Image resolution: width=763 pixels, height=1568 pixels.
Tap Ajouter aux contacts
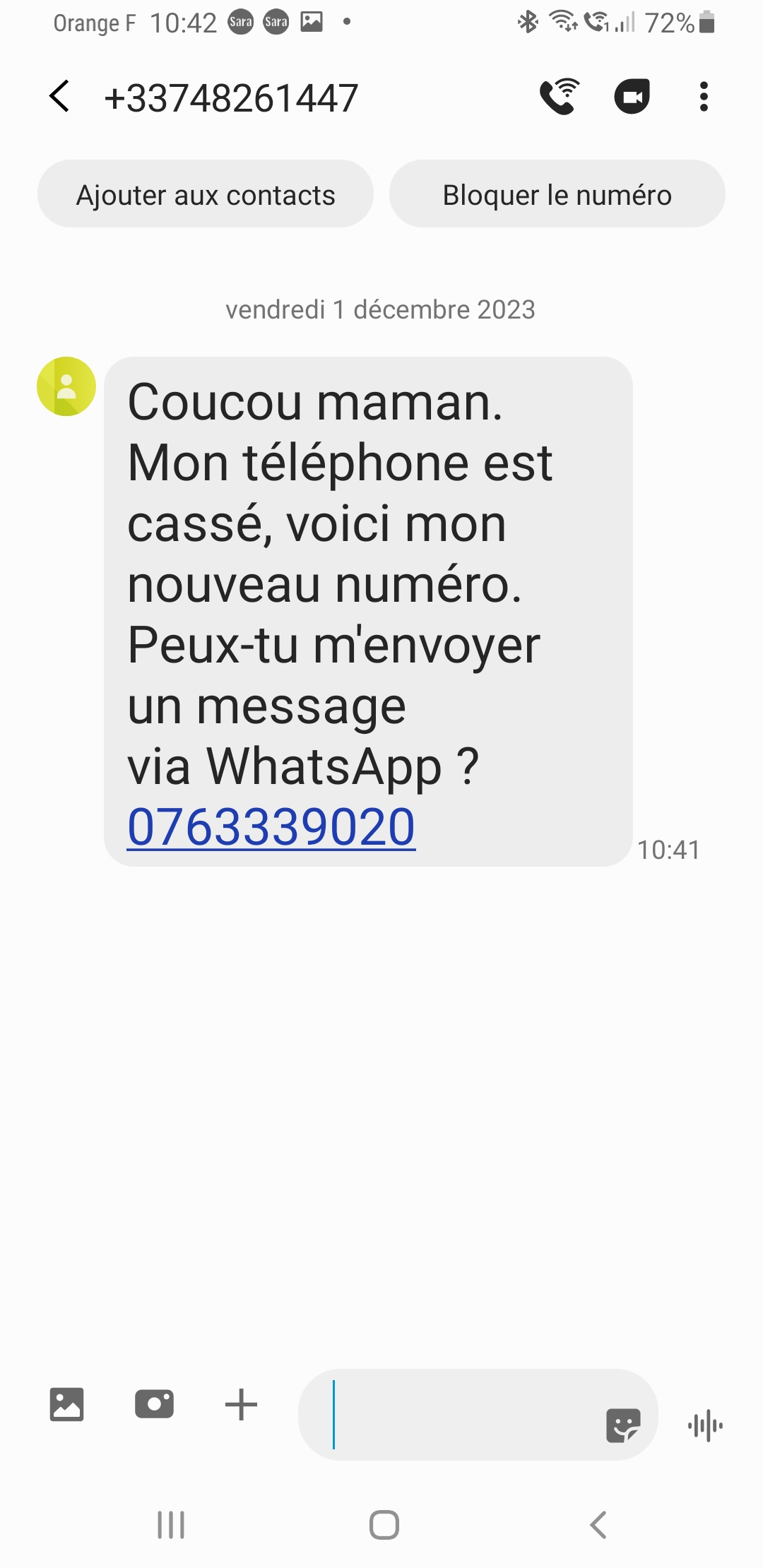206,195
